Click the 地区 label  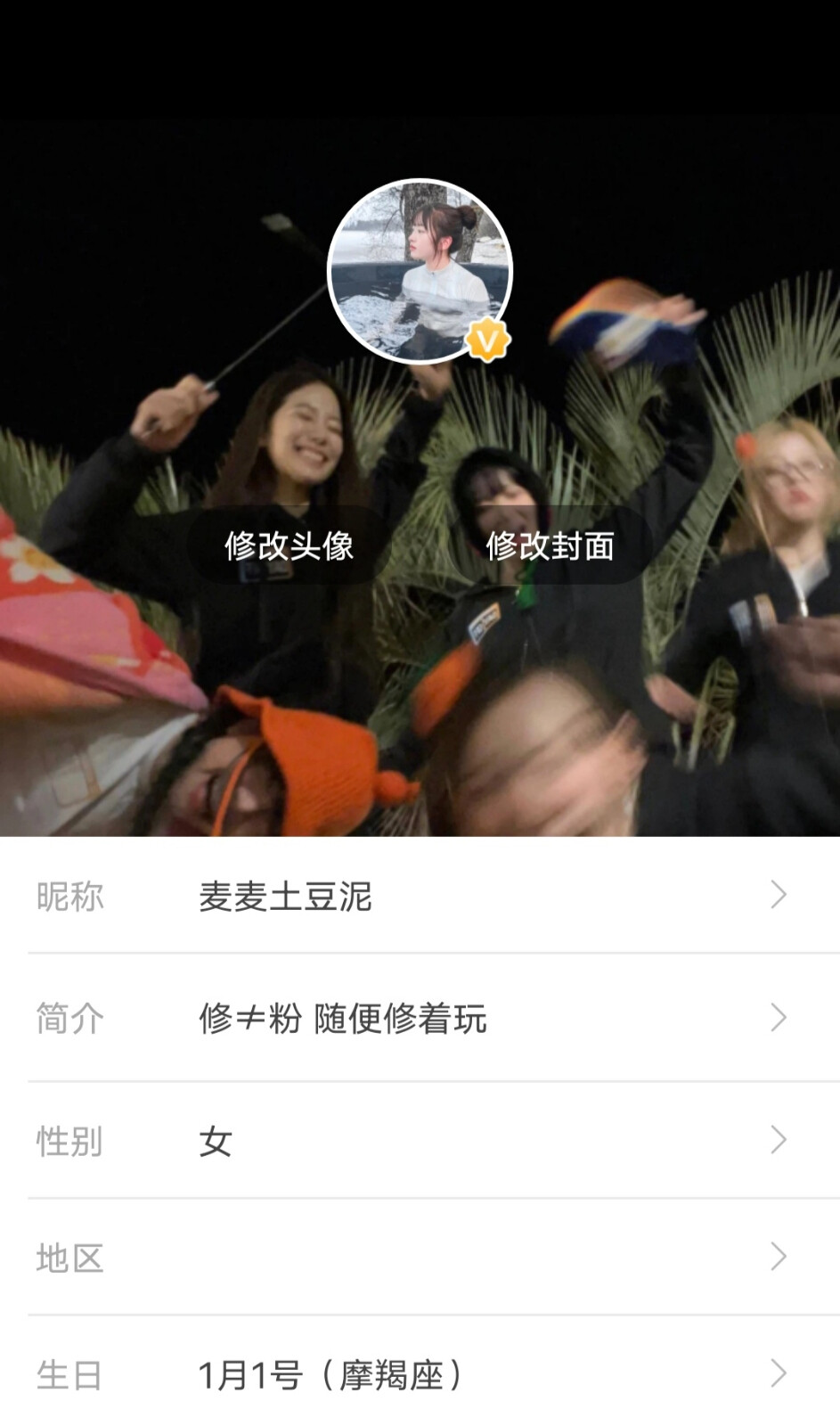click(x=69, y=1259)
